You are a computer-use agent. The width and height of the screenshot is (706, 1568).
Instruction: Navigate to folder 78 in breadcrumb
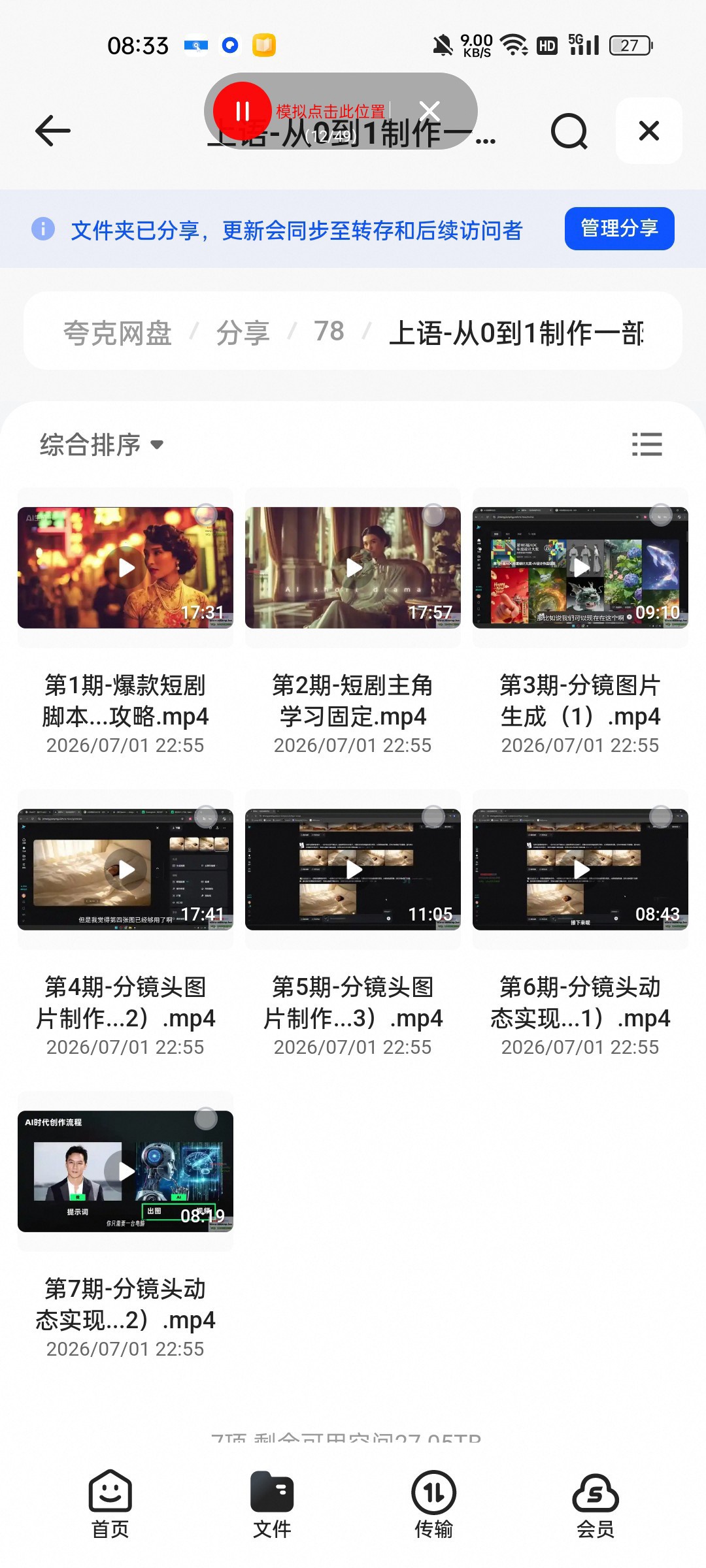point(329,332)
